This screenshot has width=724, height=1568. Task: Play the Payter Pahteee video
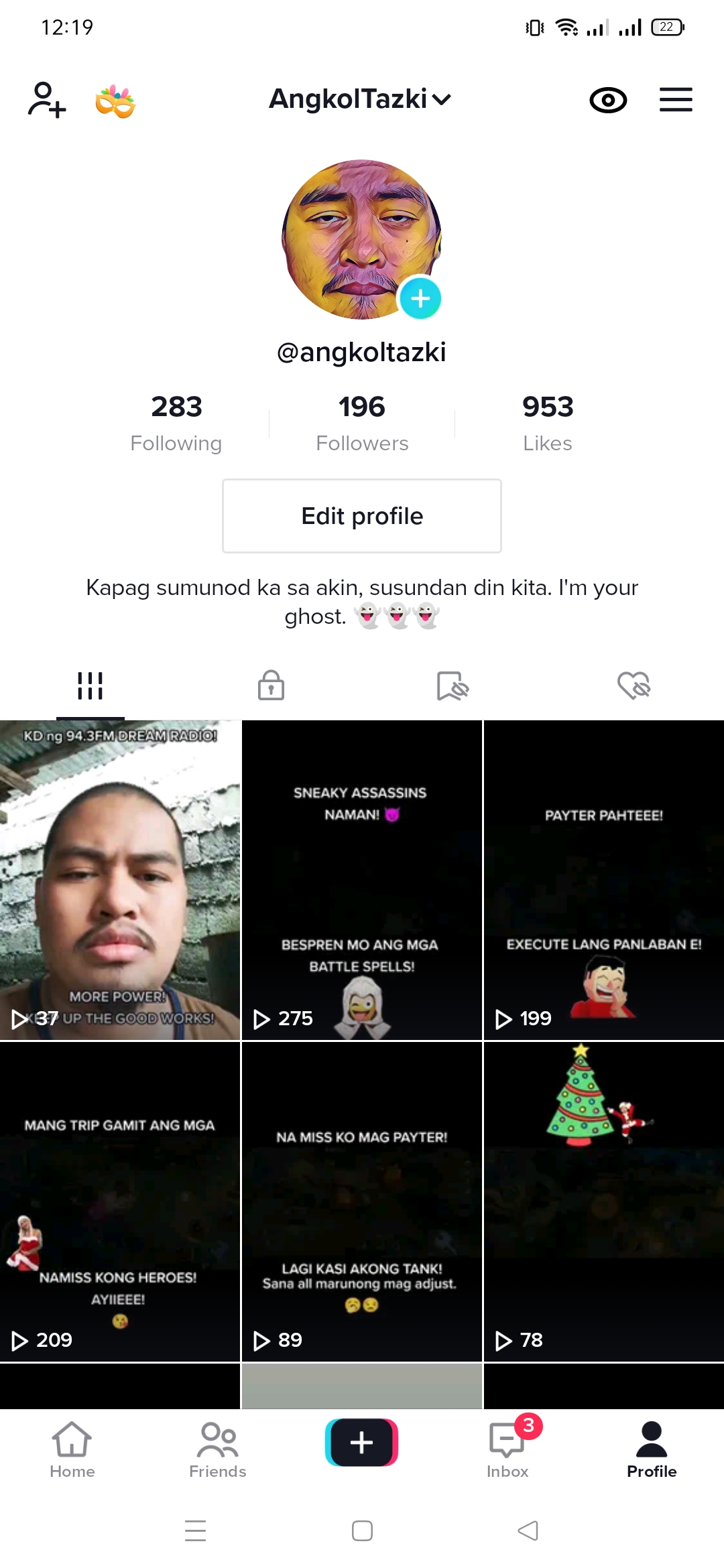pyautogui.click(x=603, y=880)
